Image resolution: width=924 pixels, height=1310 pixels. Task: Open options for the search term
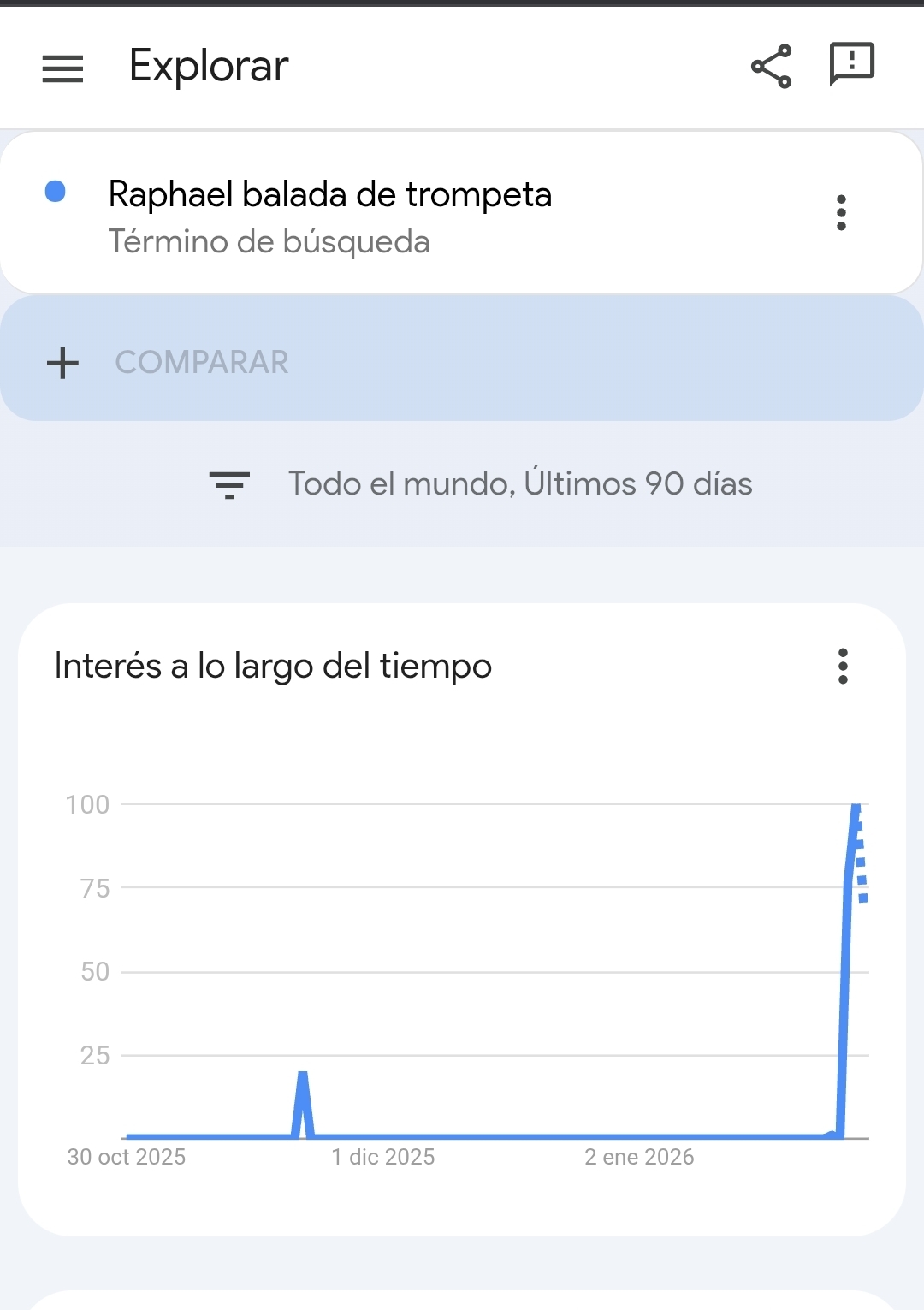(841, 212)
